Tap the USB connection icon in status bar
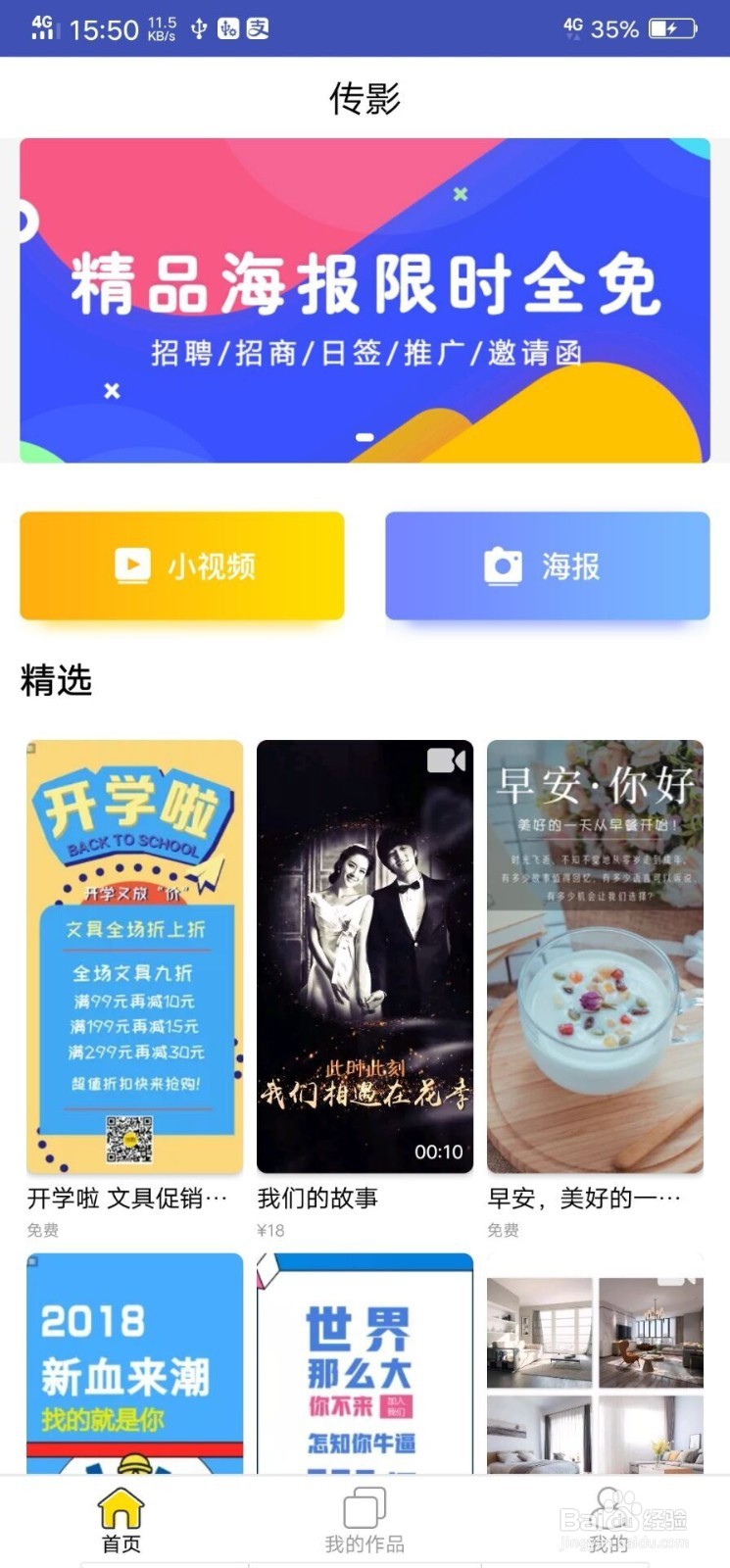730x1568 pixels. [x=198, y=29]
